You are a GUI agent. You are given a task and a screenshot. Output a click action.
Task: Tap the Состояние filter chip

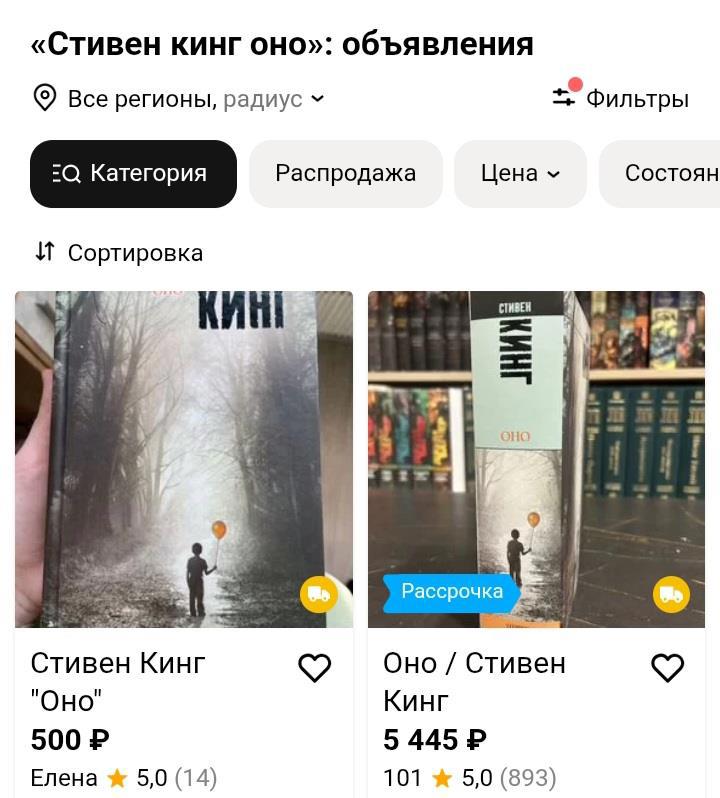pos(665,174)
